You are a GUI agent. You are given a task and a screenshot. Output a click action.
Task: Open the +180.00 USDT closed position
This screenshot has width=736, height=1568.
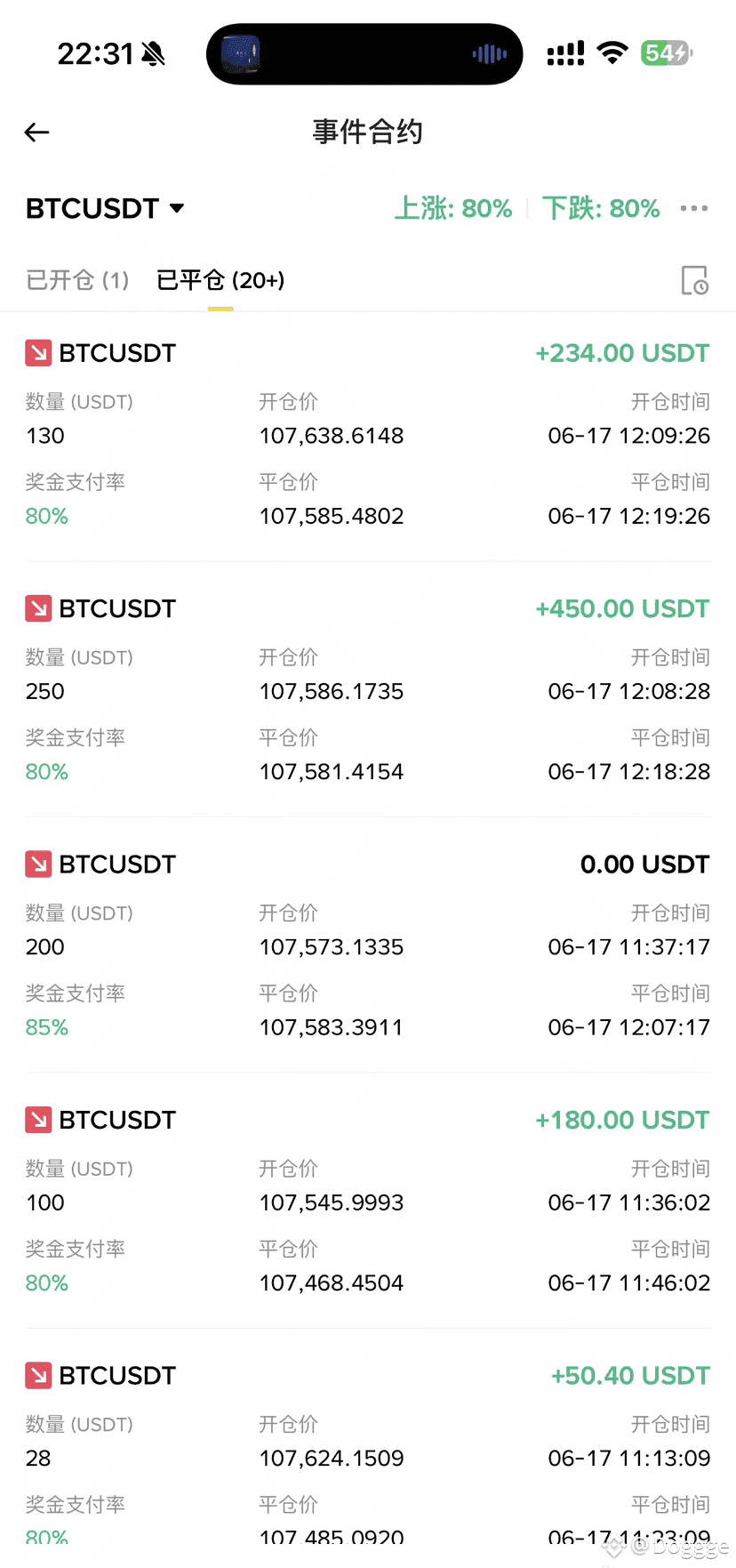coord(368,1201)
